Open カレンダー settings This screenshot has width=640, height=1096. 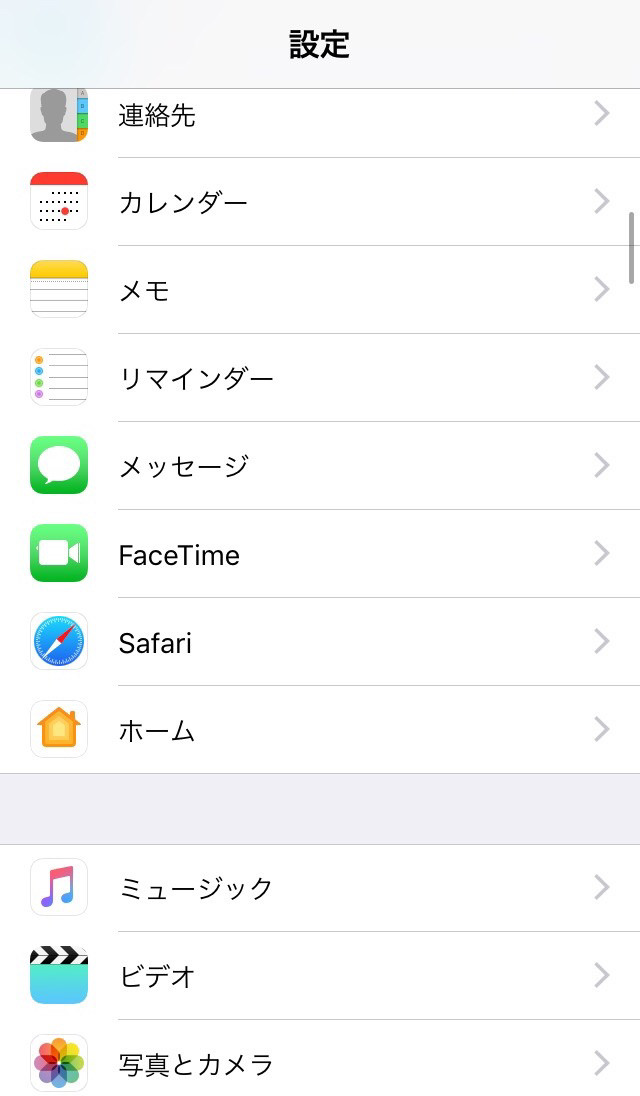point(320,201)
